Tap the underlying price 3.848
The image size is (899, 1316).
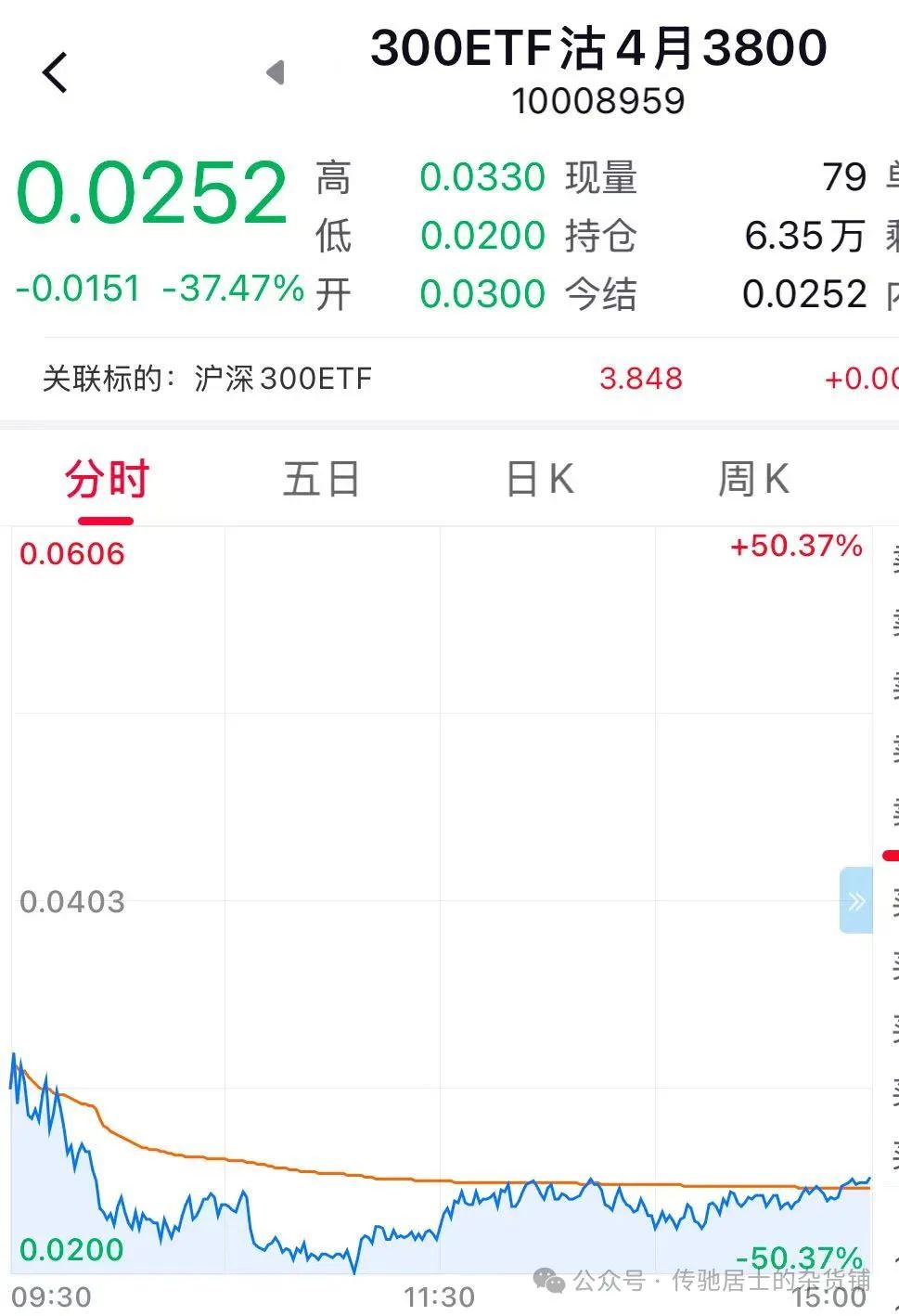640,378
